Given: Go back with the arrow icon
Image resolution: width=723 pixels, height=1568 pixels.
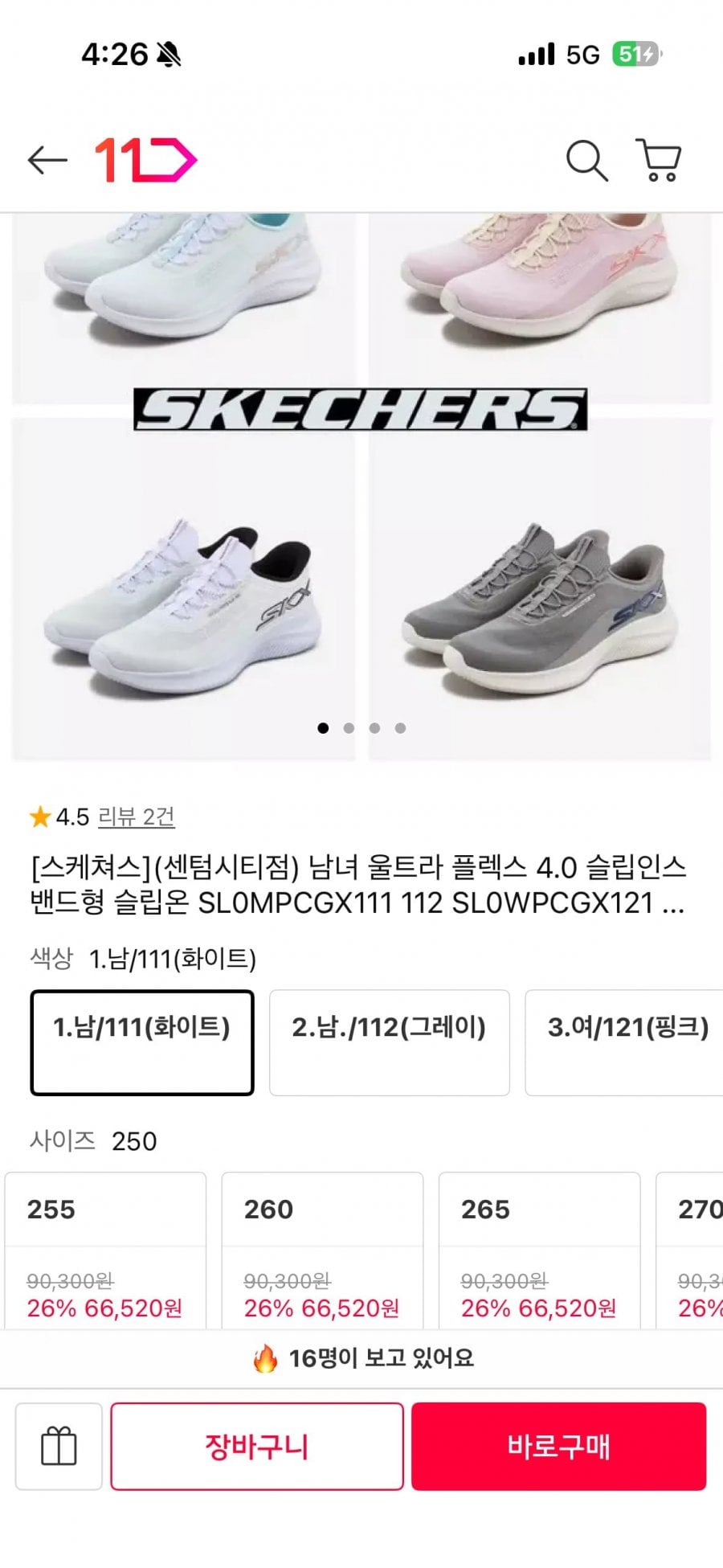Looking at the screenshot, I should tap(47, 160).
